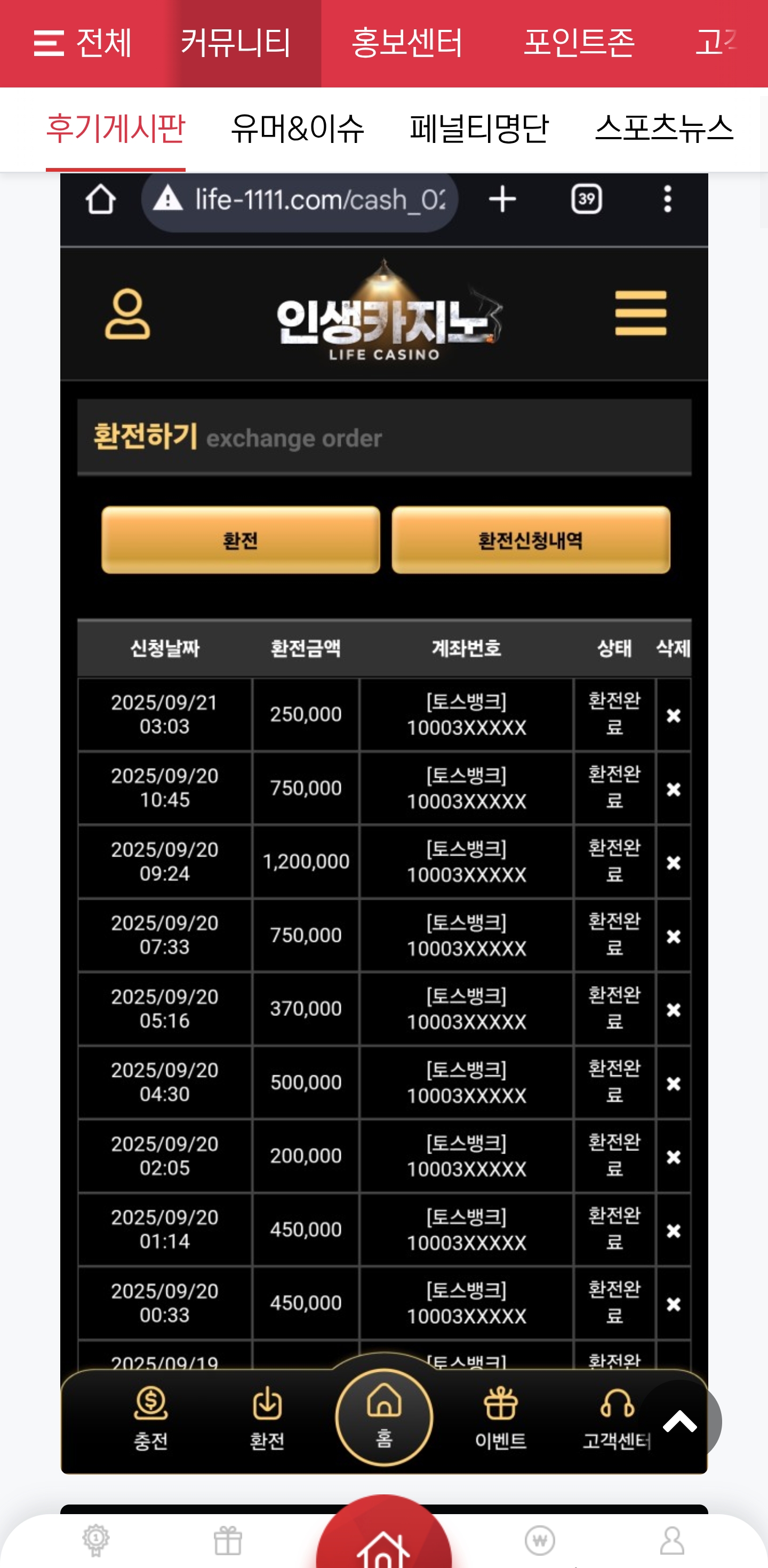
Task: Switch to the 유머&이슈 tab
Action: click(297, 129)
